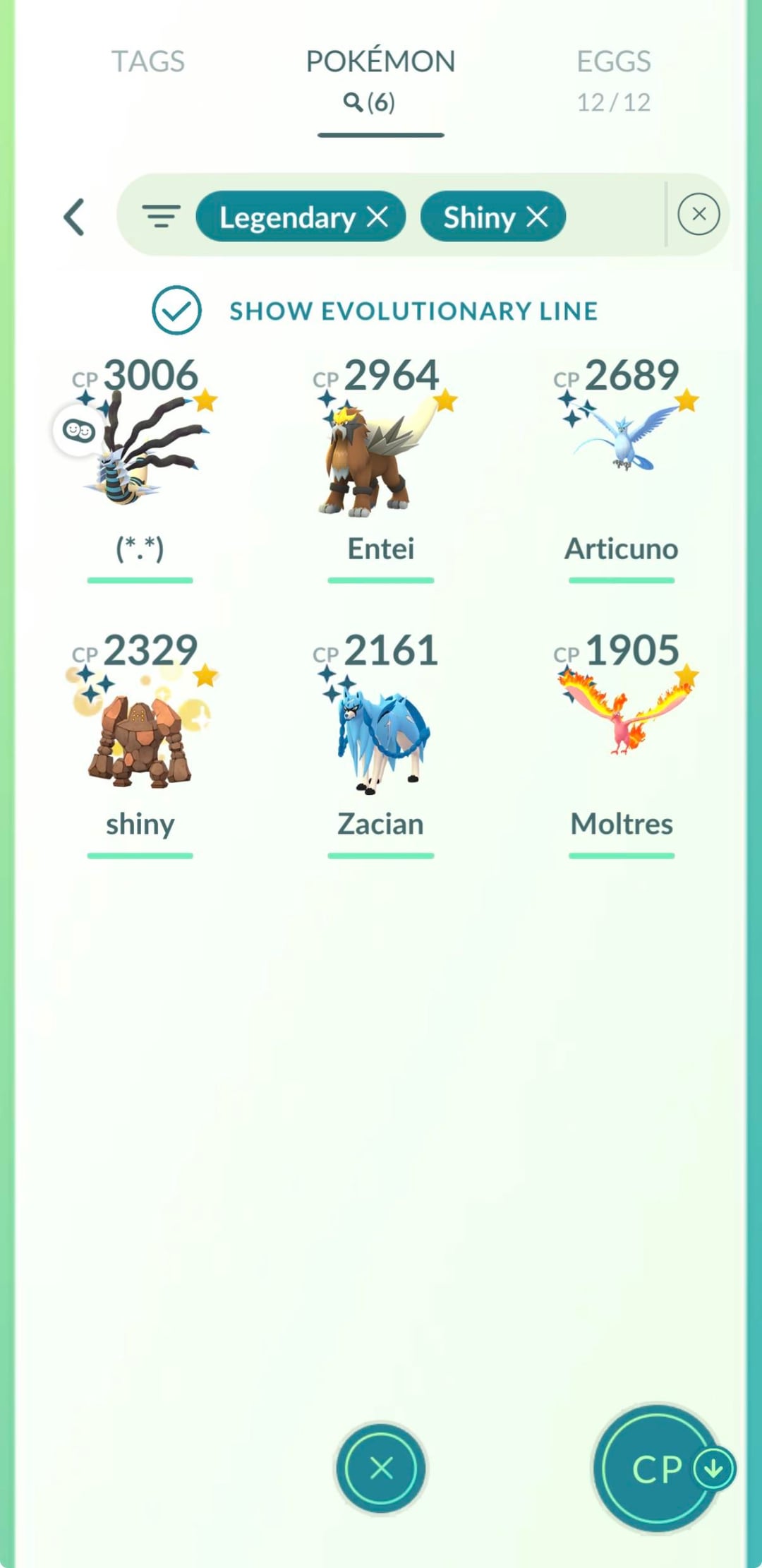The width and height of the screenshot is (762, 1568).
Task: Open the CP 3006 Giratina named (*.*)
Action: (x=141, y=452)
